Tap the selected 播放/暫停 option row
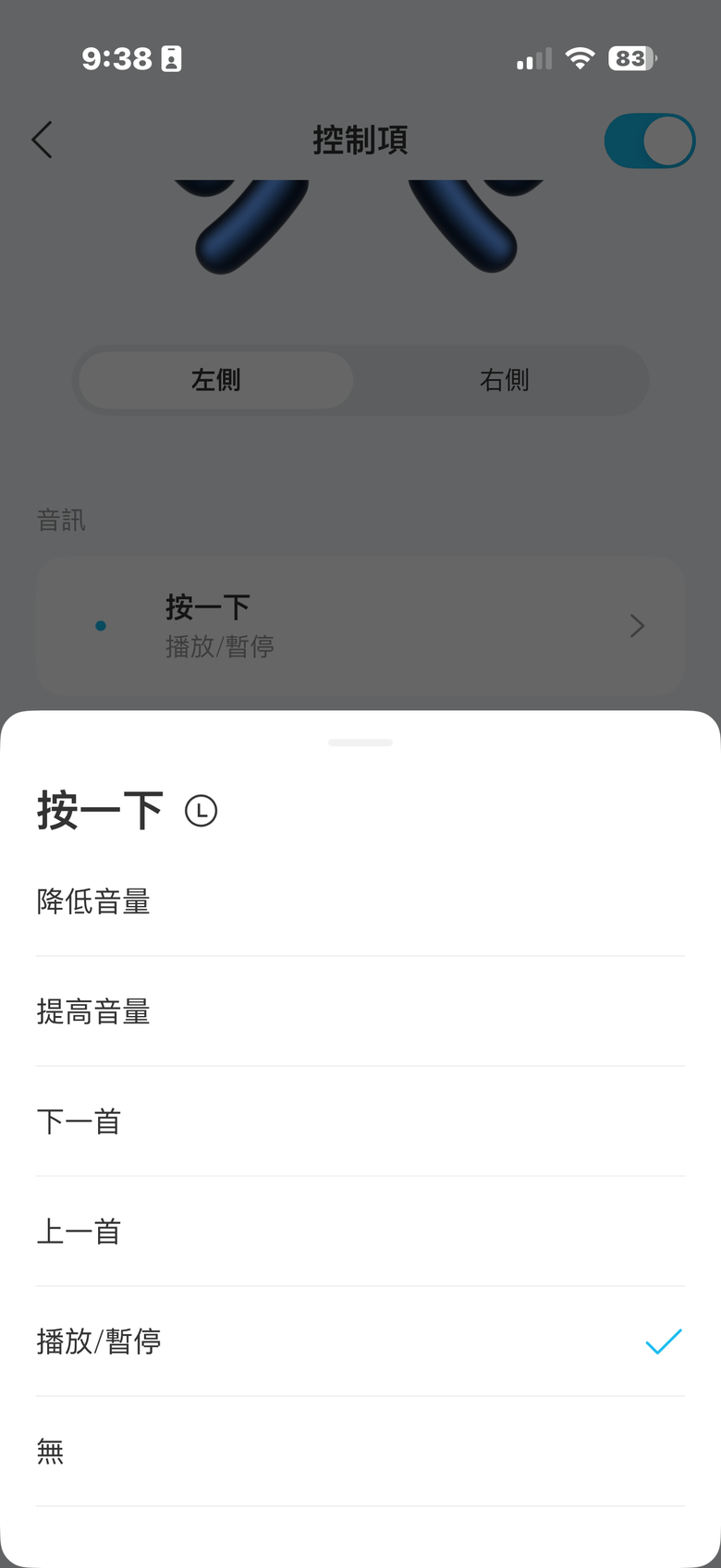Viewport: 721px width, 1568px height. (x=360, y=1341)
